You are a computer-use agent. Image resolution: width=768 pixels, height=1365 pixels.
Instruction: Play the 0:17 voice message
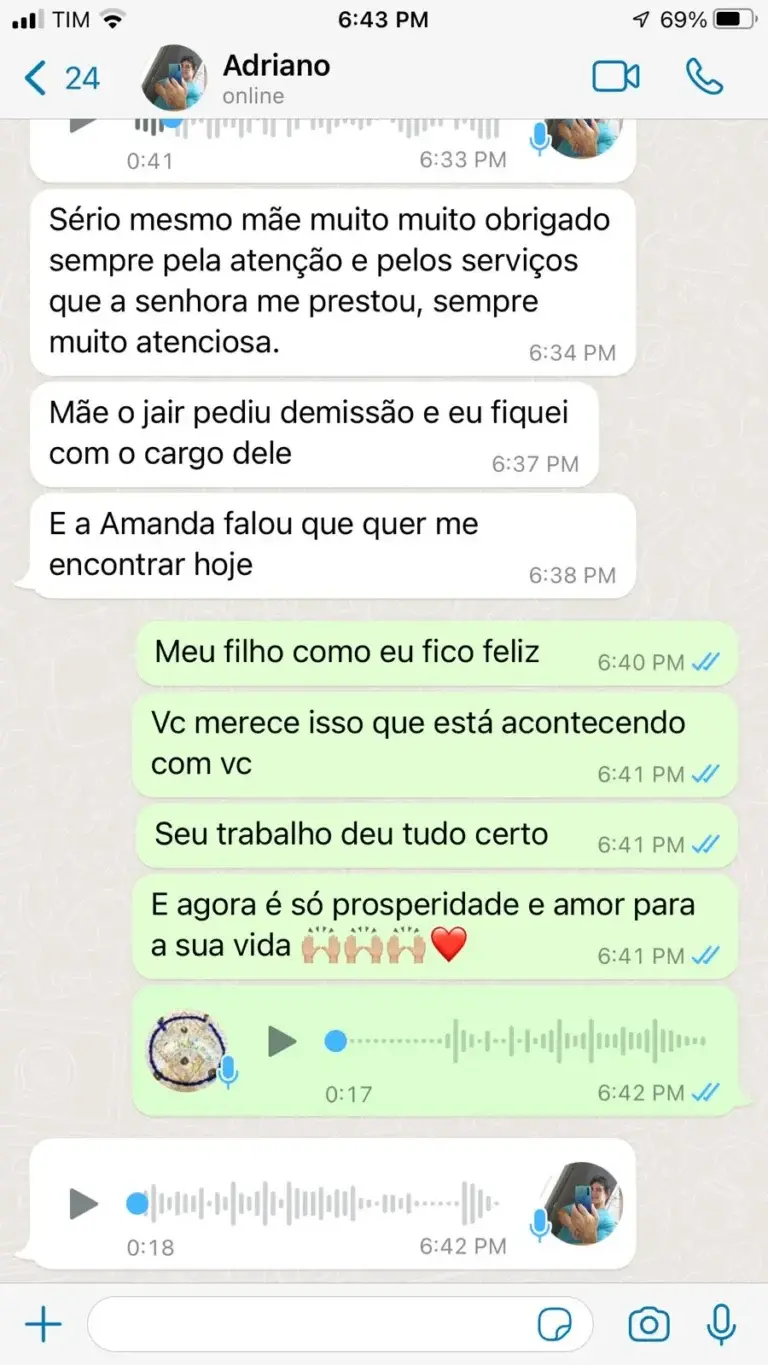[x=282, y=1042]
